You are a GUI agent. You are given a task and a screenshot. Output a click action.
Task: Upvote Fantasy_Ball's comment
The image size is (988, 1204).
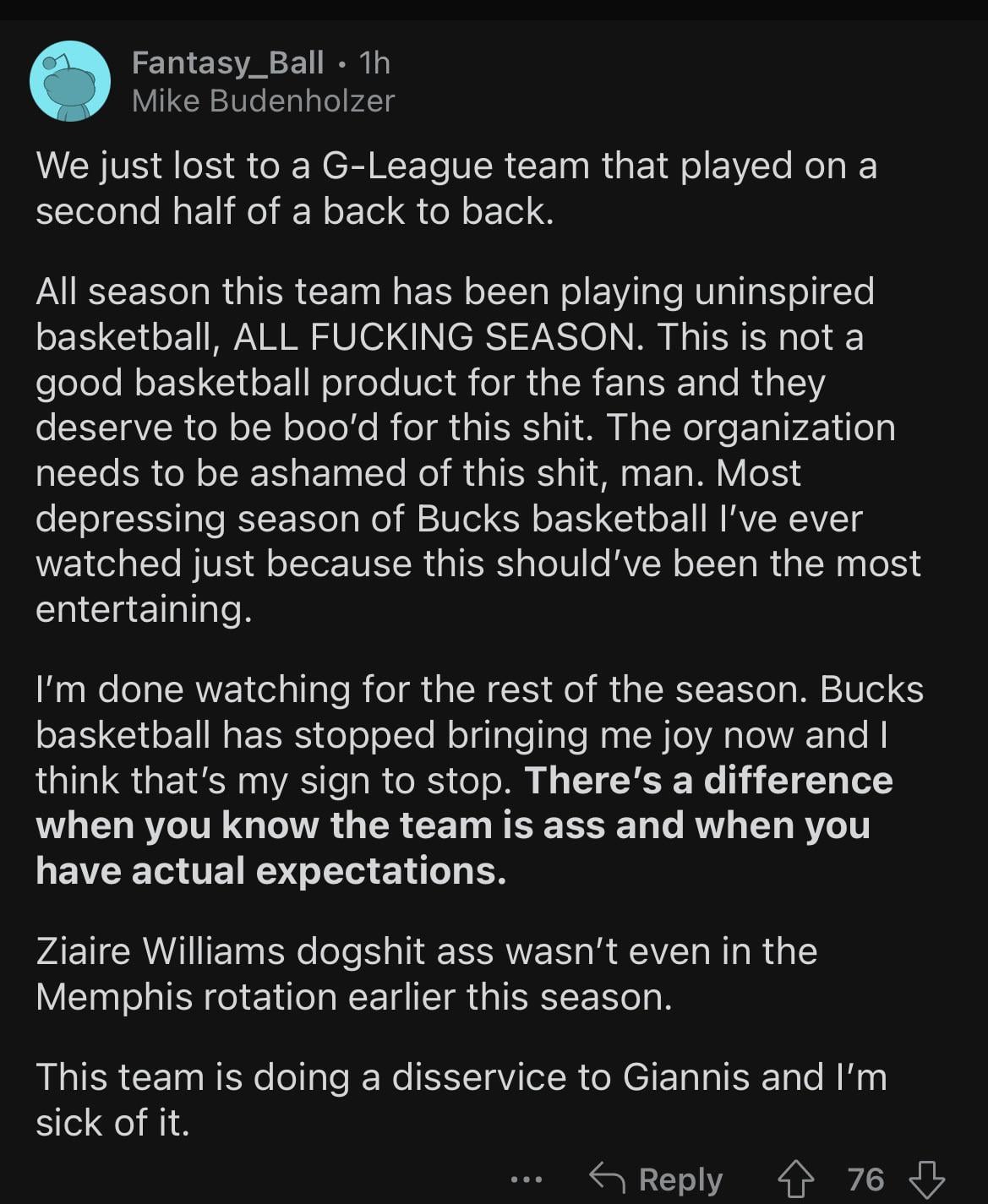(x=795, y=1179)
